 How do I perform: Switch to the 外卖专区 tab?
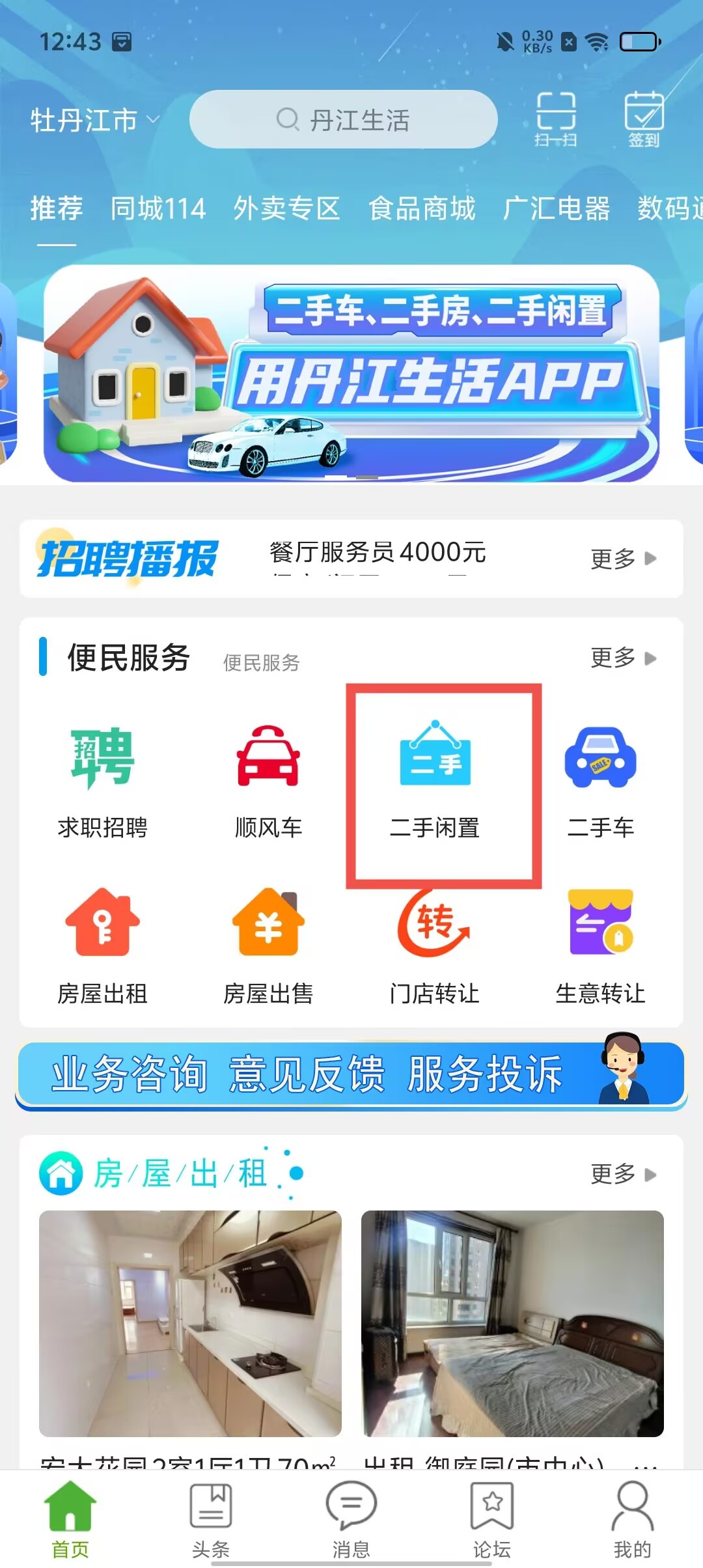click(x=286, y=209)
